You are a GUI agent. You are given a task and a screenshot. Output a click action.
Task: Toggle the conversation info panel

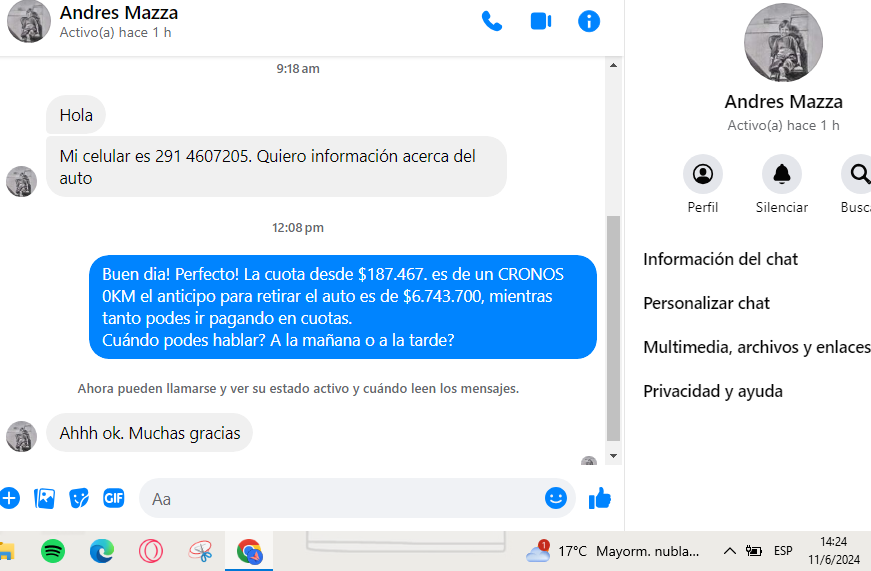(x=589, y=21)
